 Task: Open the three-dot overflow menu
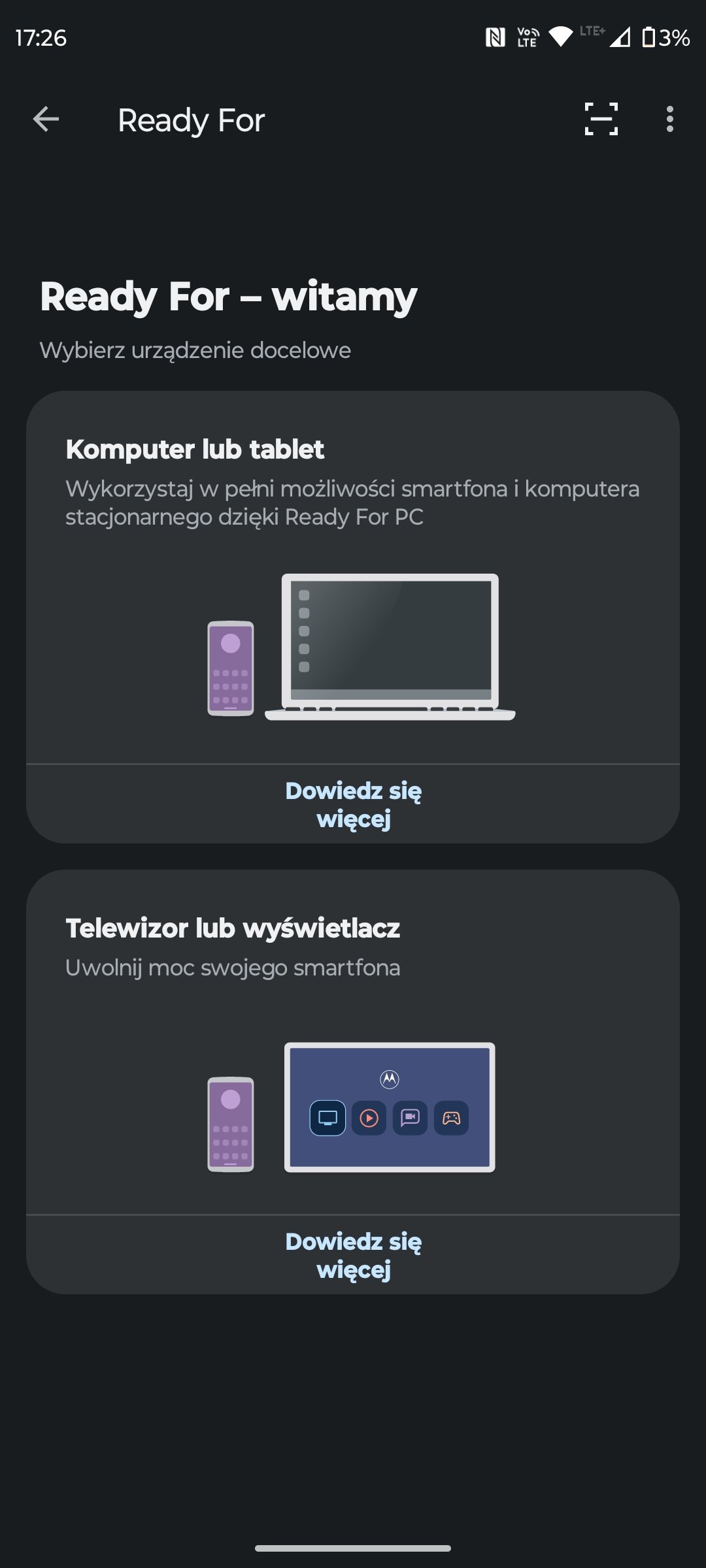pyautogui.click(x=669, y=120)
